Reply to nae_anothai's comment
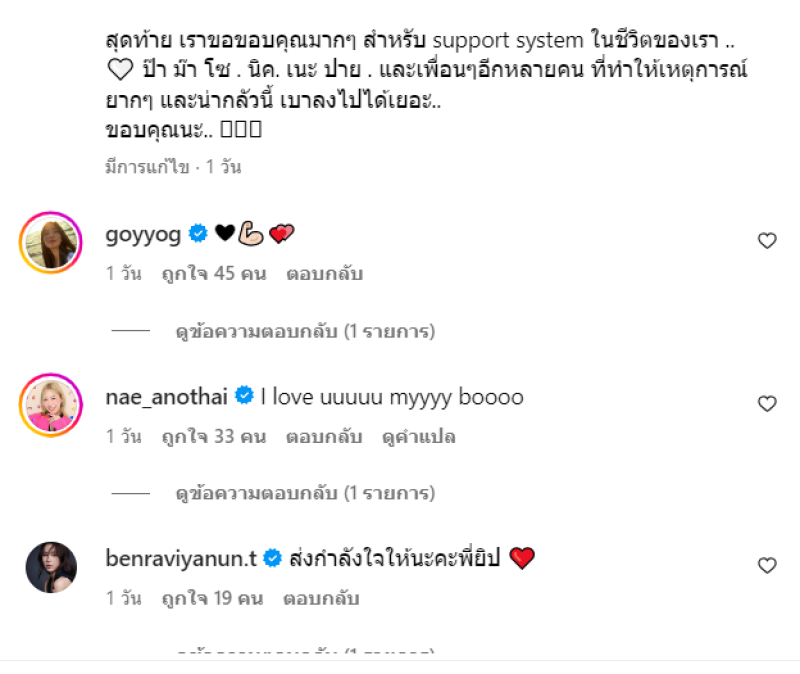 (x=323, y=437)
